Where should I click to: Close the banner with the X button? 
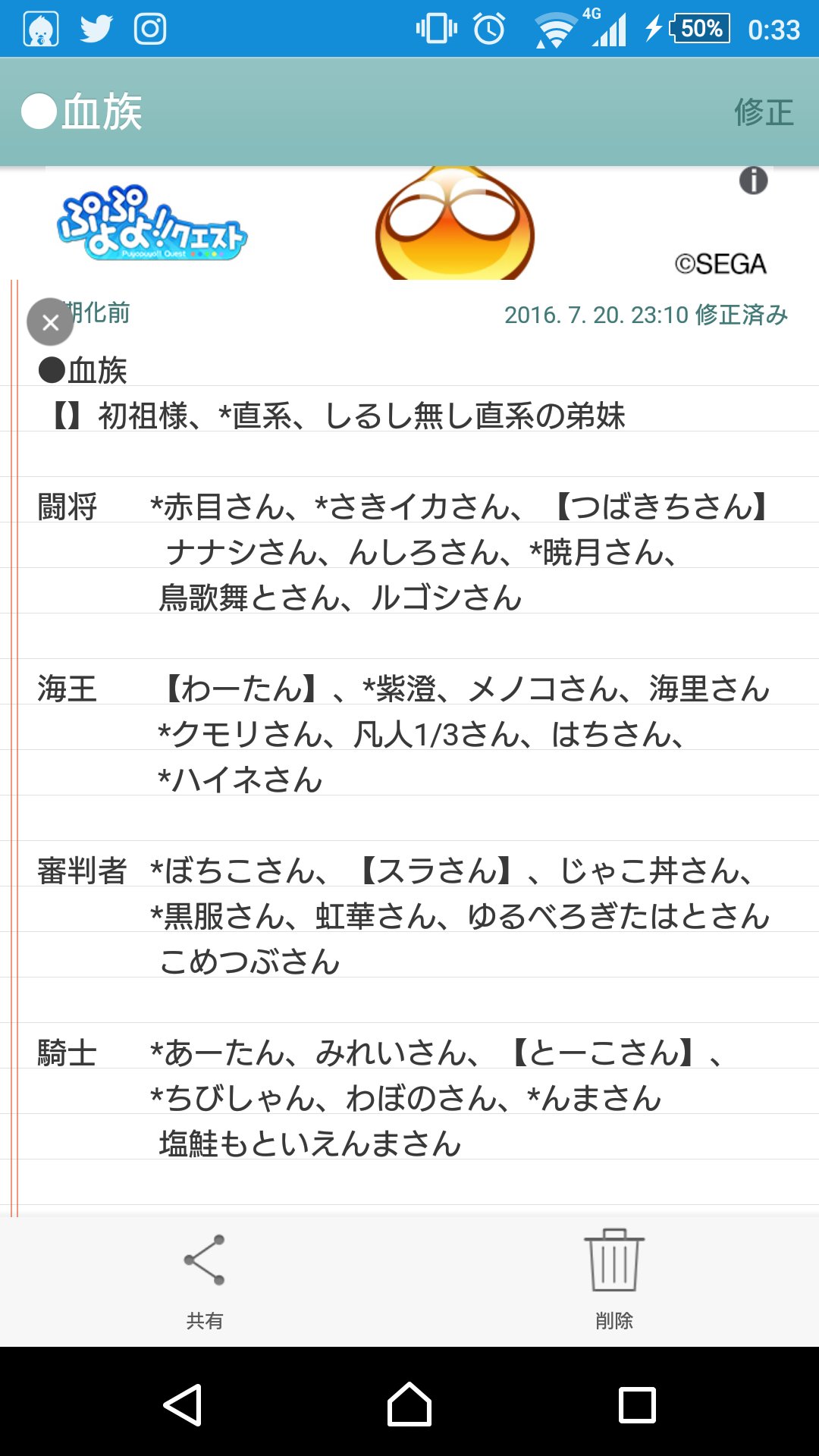50,322
